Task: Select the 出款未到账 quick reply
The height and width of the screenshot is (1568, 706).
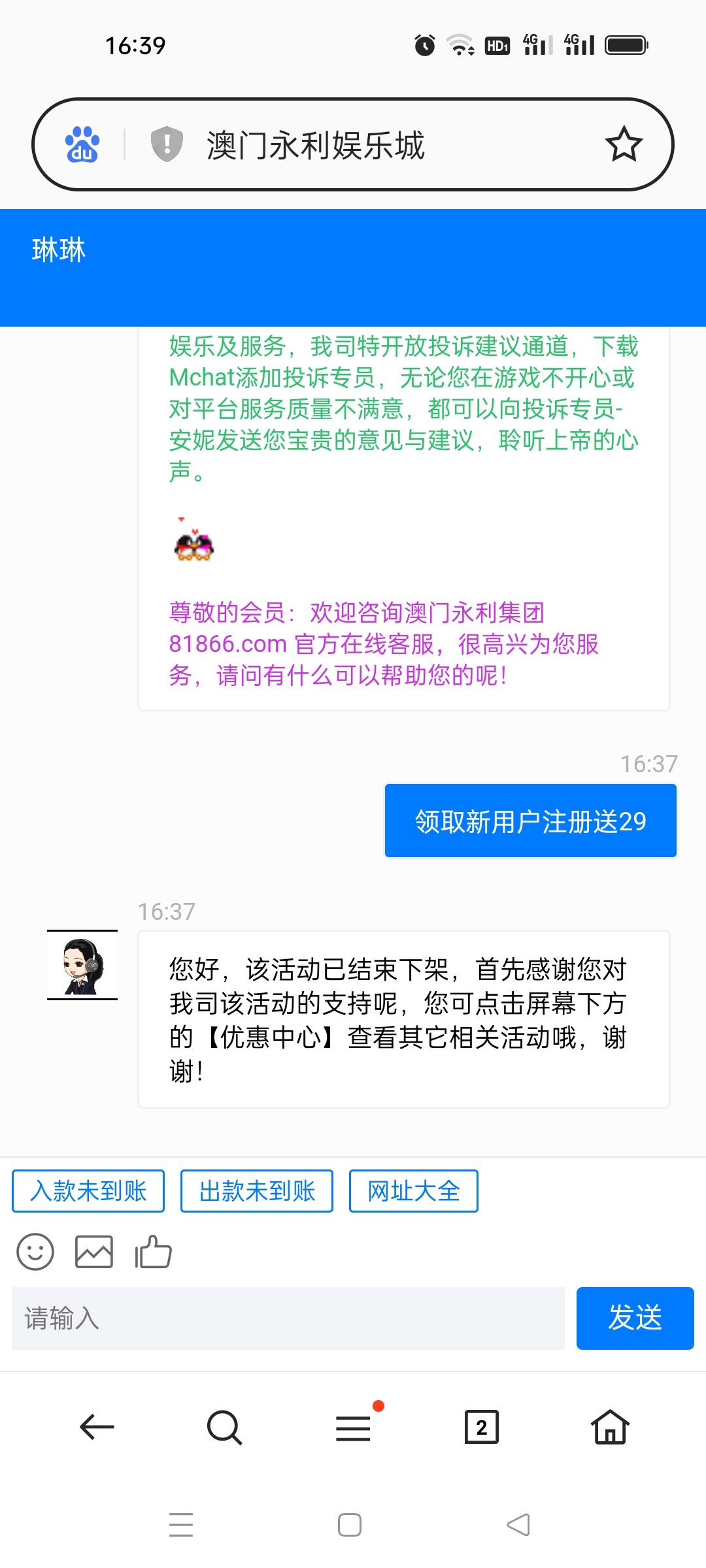Action: pos(257,1191)
